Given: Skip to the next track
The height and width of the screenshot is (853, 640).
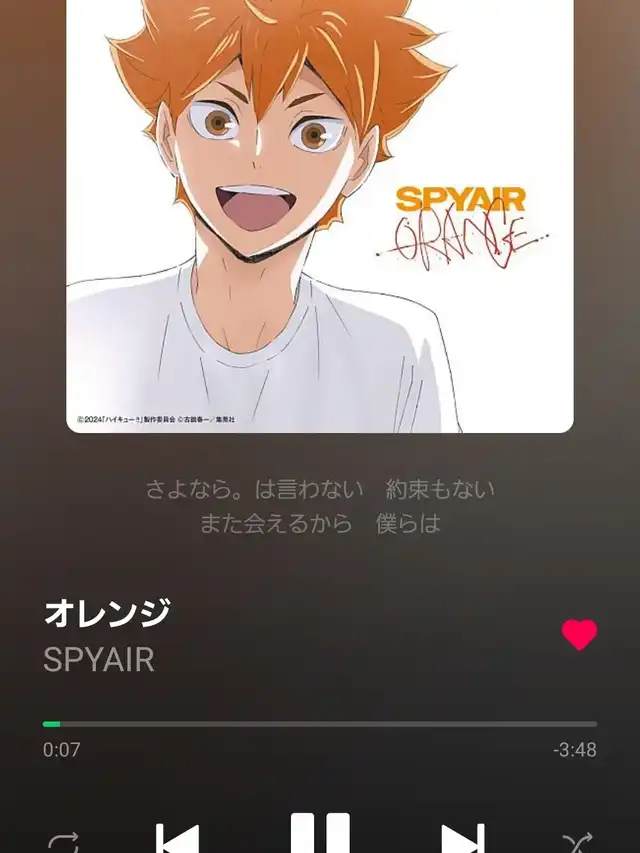Looking at the screenshot, I should 463,839.
